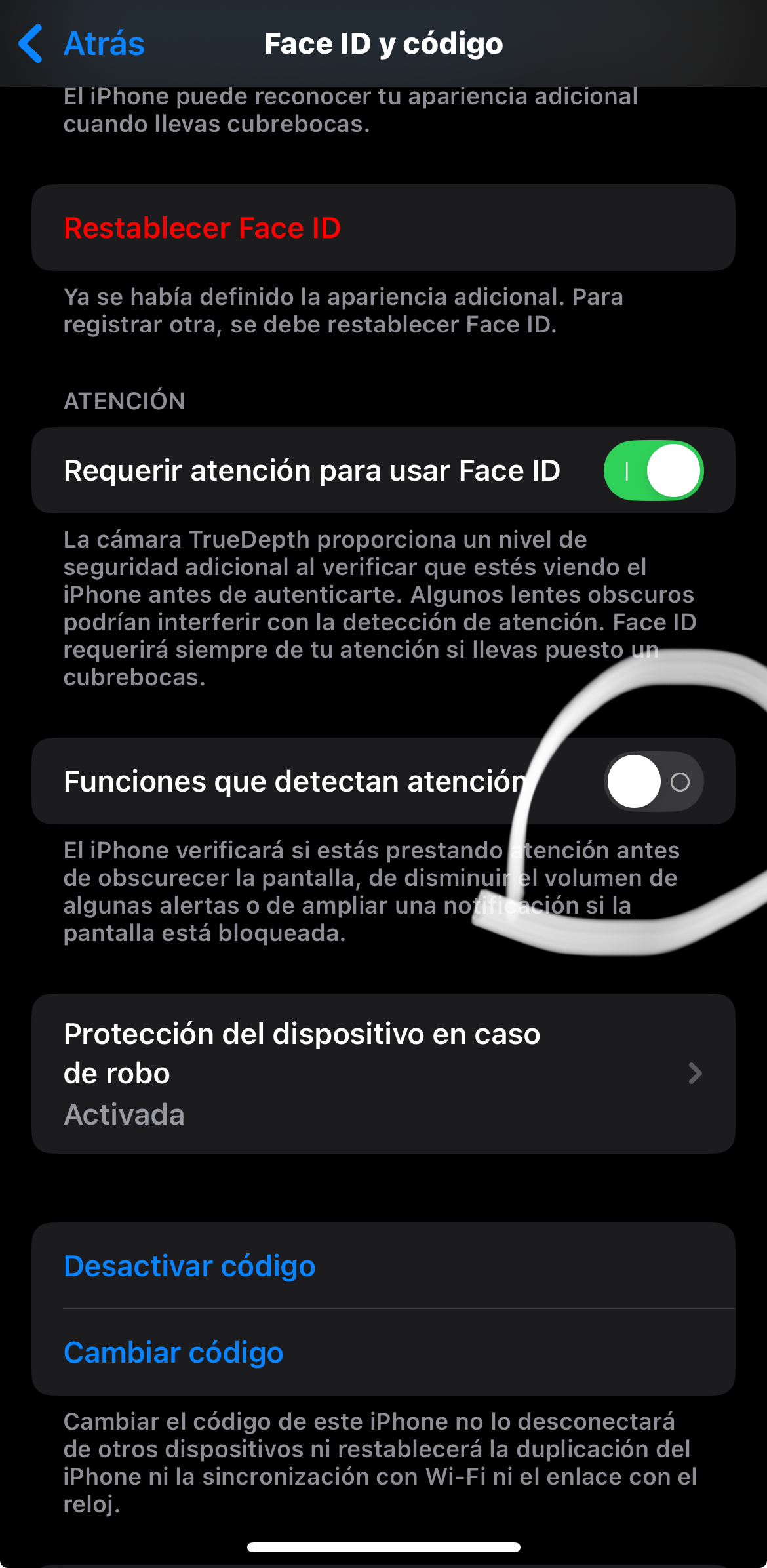Screen dimensions: 767x1568
Task: Go back with the Atrás button
Action: (x=82, y=44)
